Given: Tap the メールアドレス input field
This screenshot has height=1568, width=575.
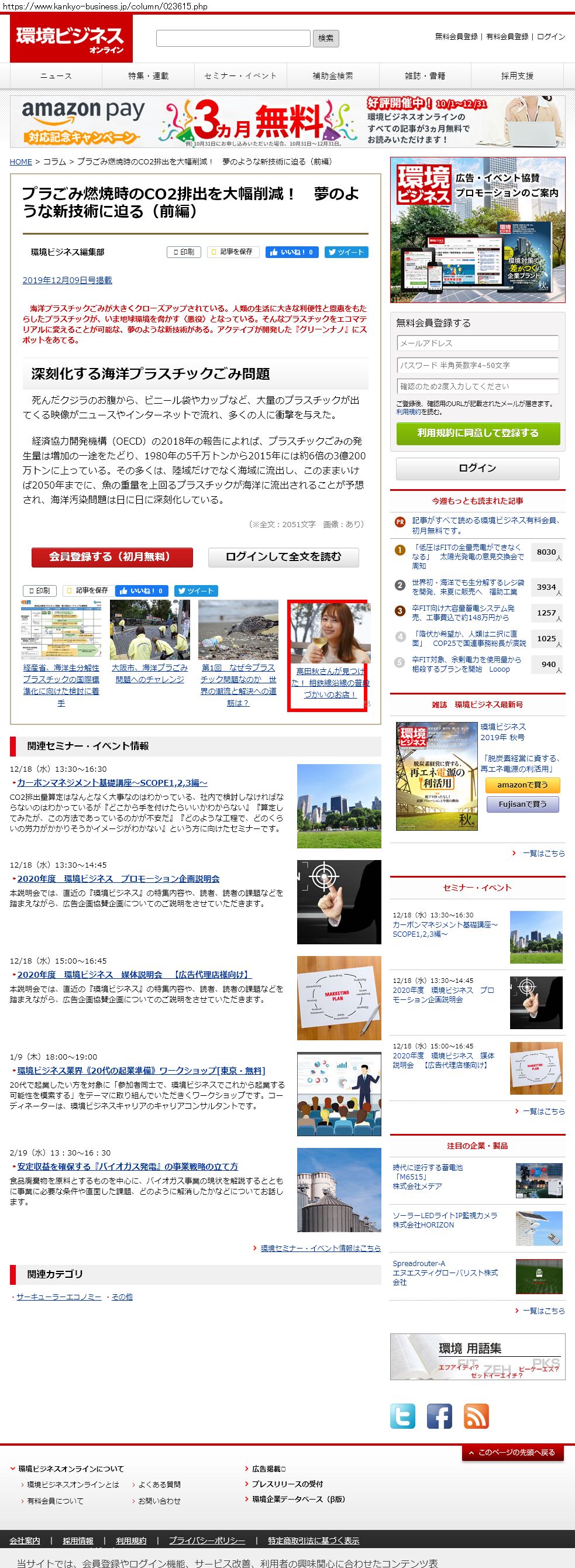Looking at the screenshot, I should (x=477, y=343).
